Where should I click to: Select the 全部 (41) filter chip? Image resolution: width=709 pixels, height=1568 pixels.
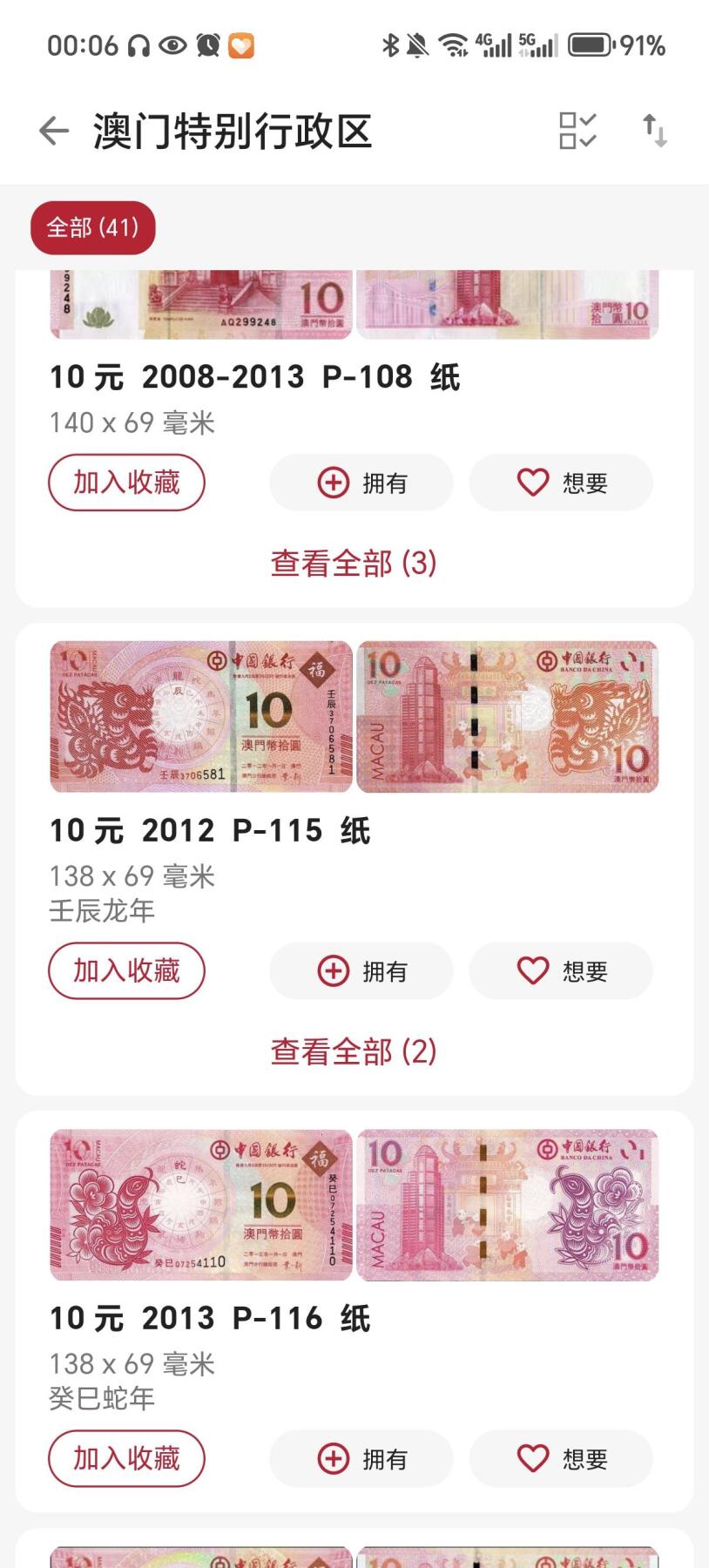pyautogui.click(x=93, y=228)
